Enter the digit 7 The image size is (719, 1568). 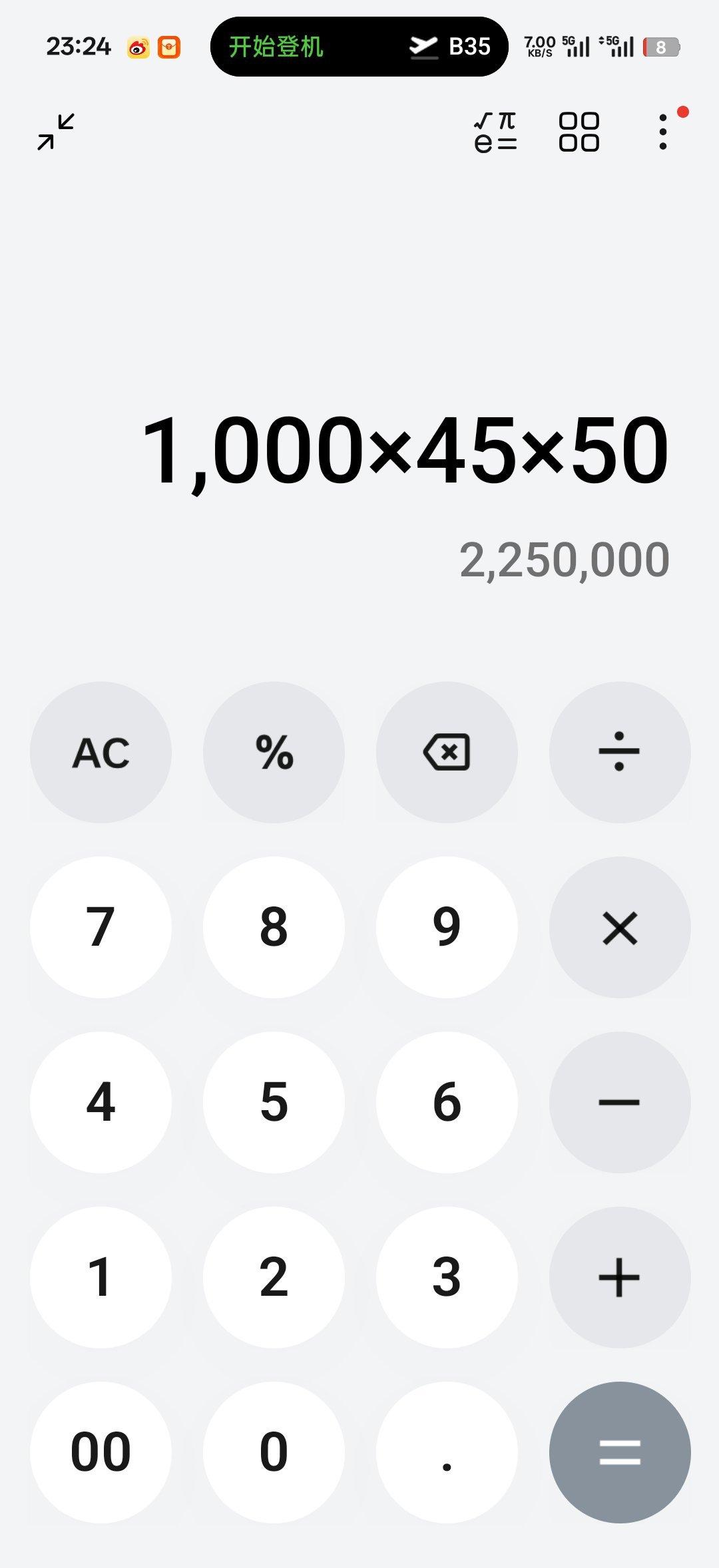pos(101,927)
